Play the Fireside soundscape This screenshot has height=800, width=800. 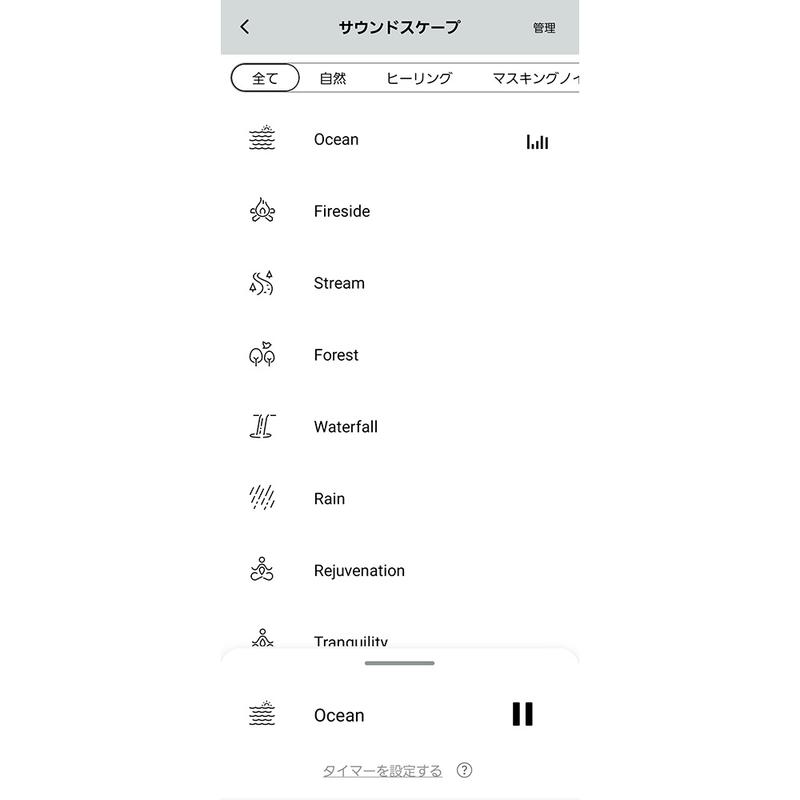(341, 212)
